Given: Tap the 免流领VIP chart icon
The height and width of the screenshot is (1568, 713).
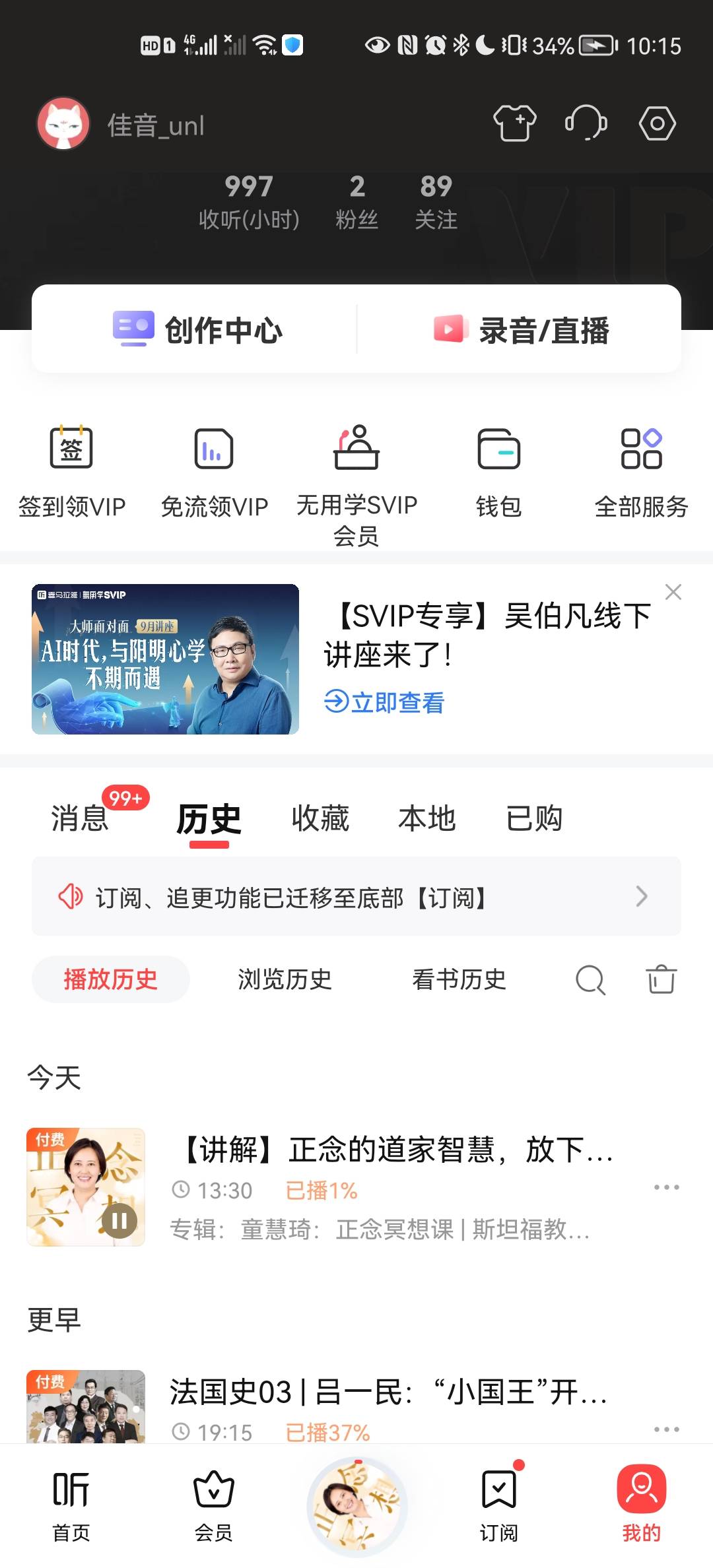Looking at the screenshot, I should pyautogui.click(x=213, y=449).
